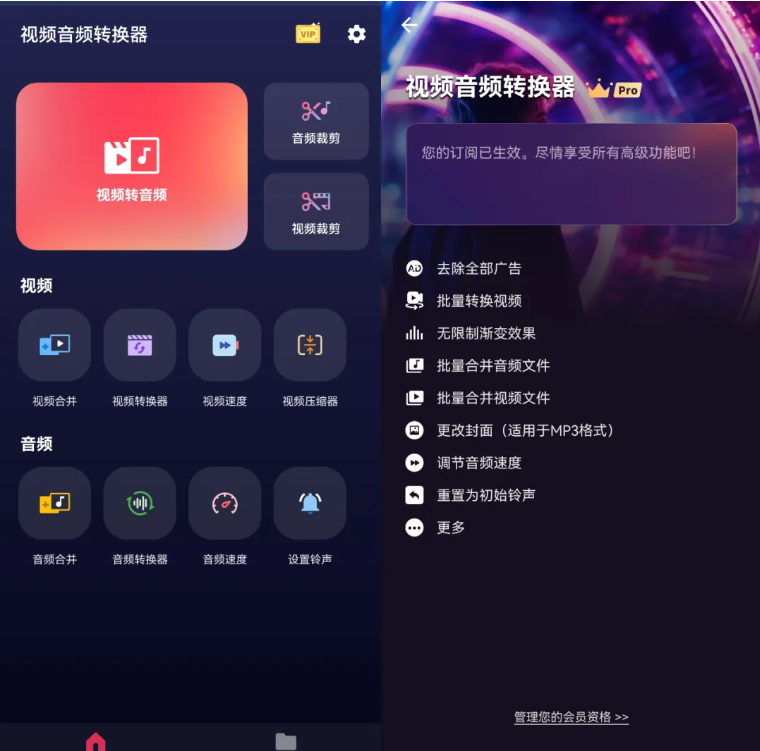This screenshot has width=760, height=751.
Task: Open 视频压缩器
Action: 310,345
